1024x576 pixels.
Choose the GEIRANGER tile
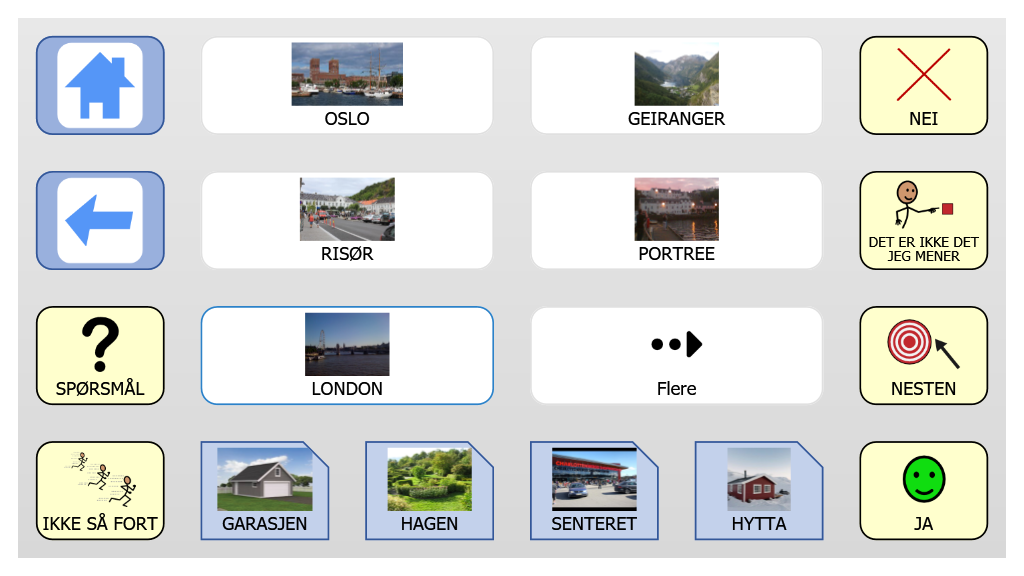[676, 85]
